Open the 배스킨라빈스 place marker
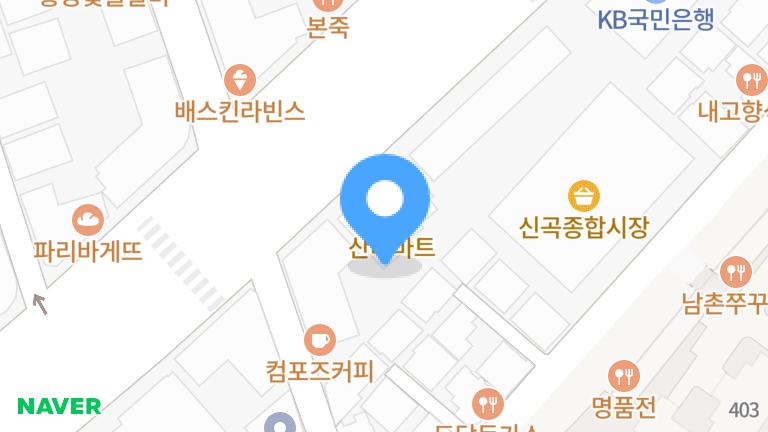Image resolution: width=768 pixels, height=432 pixels. [240, 80]
